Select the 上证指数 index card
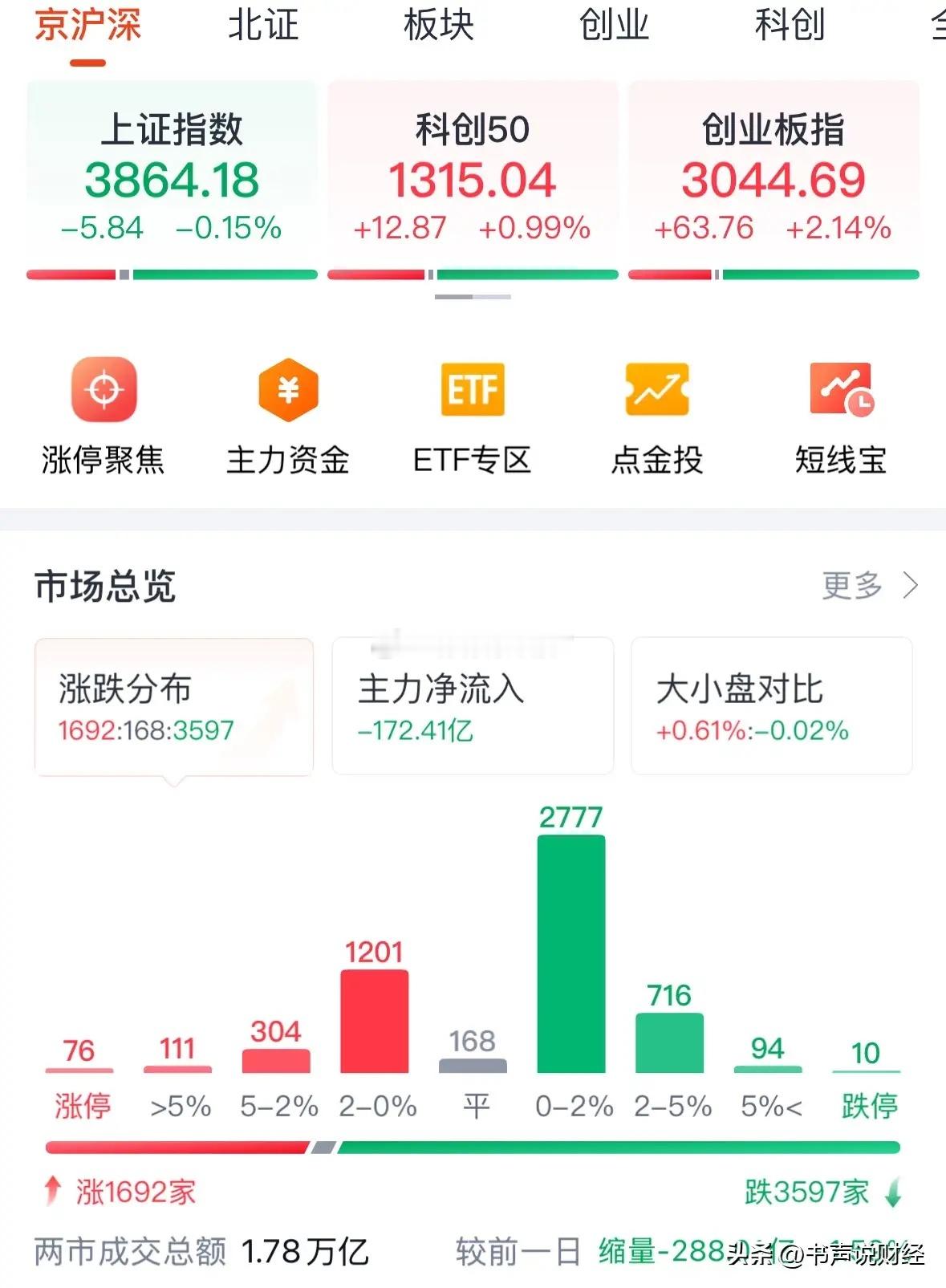 [173, 177]
